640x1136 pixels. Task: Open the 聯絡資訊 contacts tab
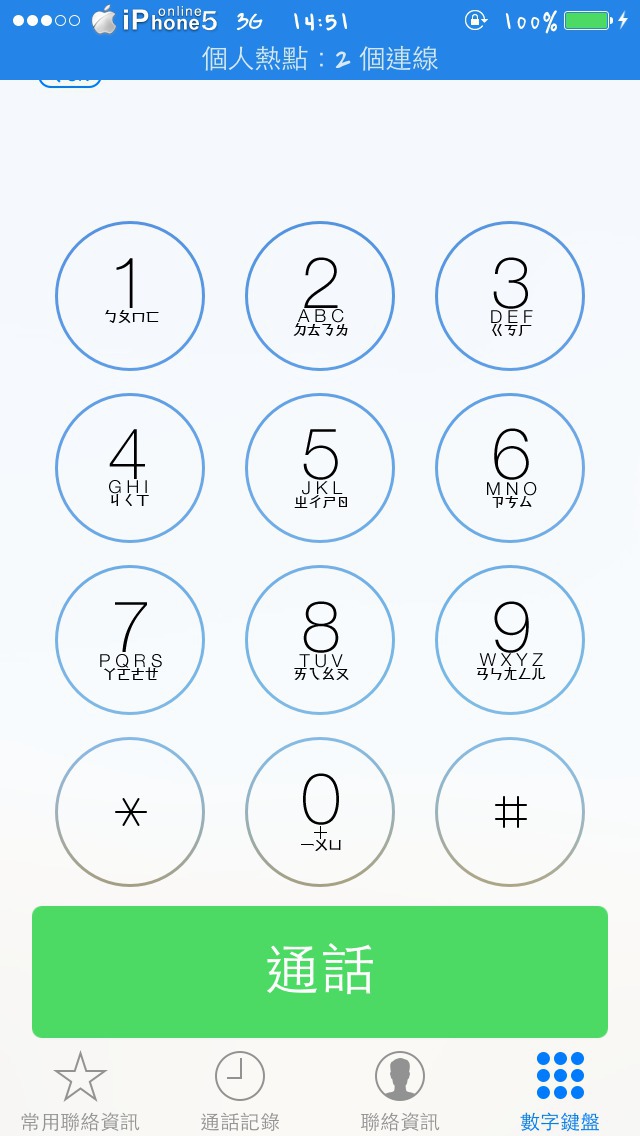pos(400,1091)
